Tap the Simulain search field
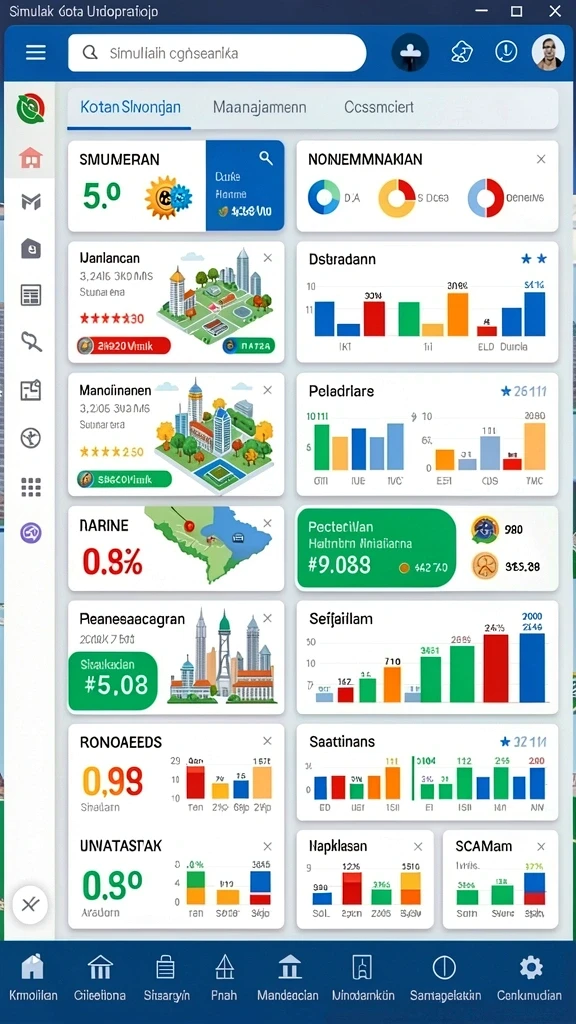Screen dimensions: 576x1024 [217, 53]
